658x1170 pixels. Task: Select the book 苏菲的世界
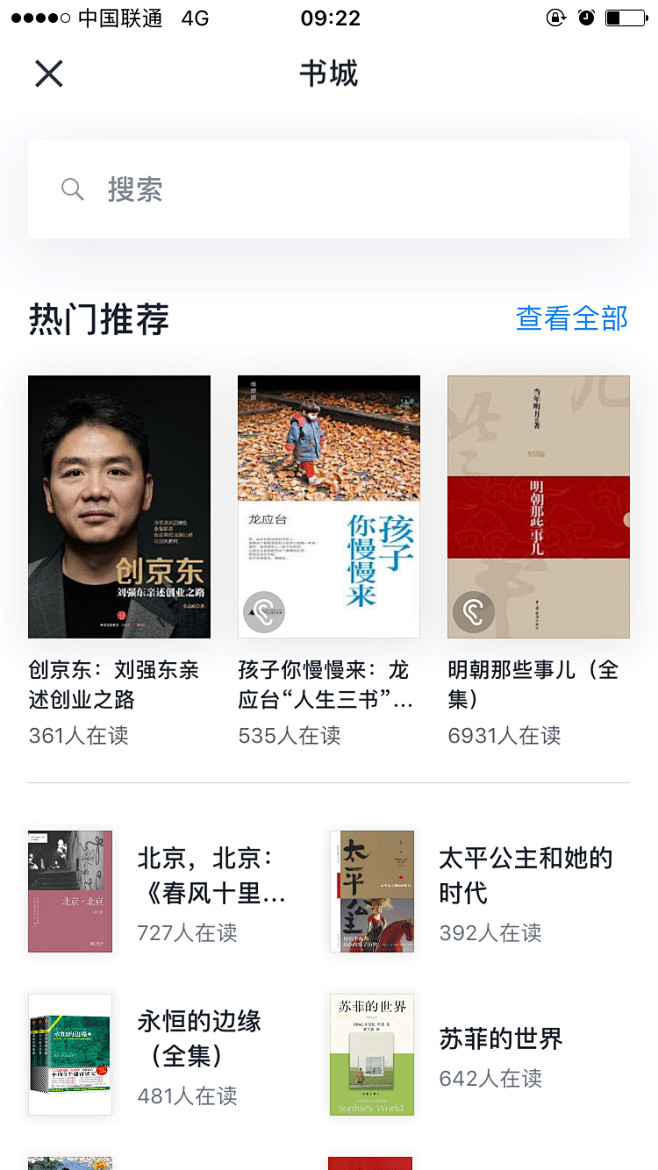tap(372, 1054)
